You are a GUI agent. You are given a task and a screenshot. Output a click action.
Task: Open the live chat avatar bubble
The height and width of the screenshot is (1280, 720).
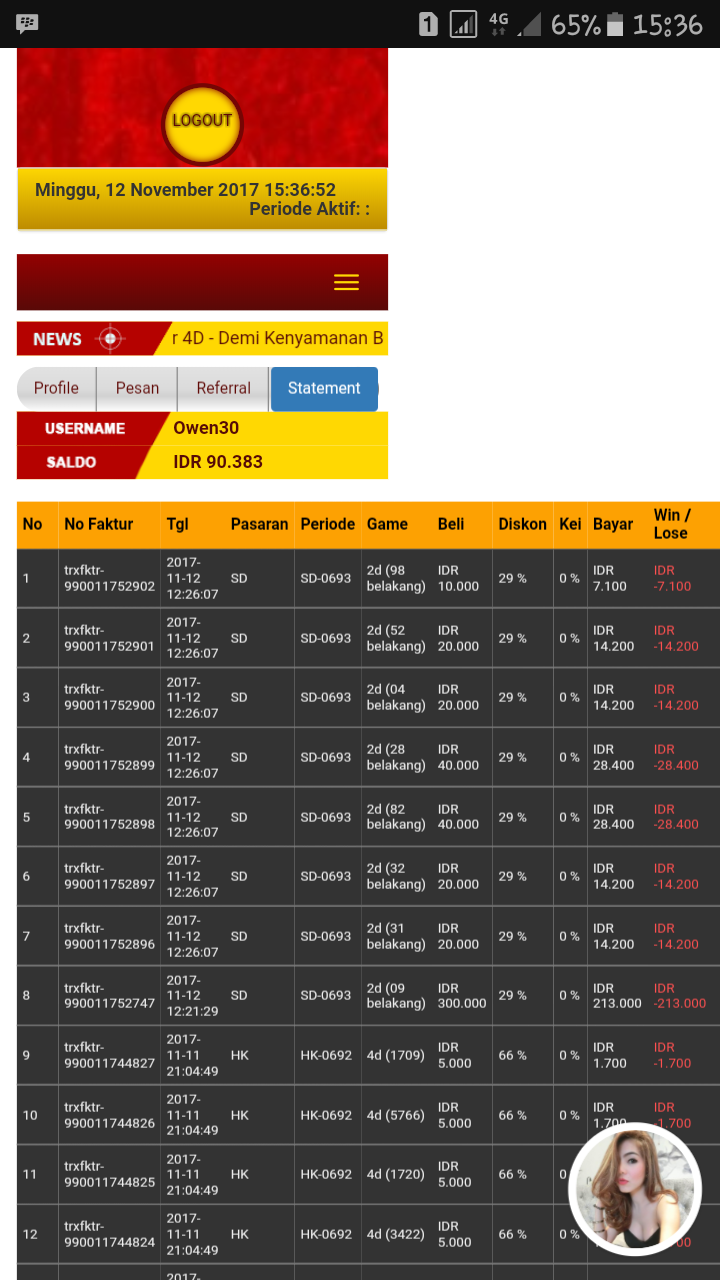point(635,1190)
